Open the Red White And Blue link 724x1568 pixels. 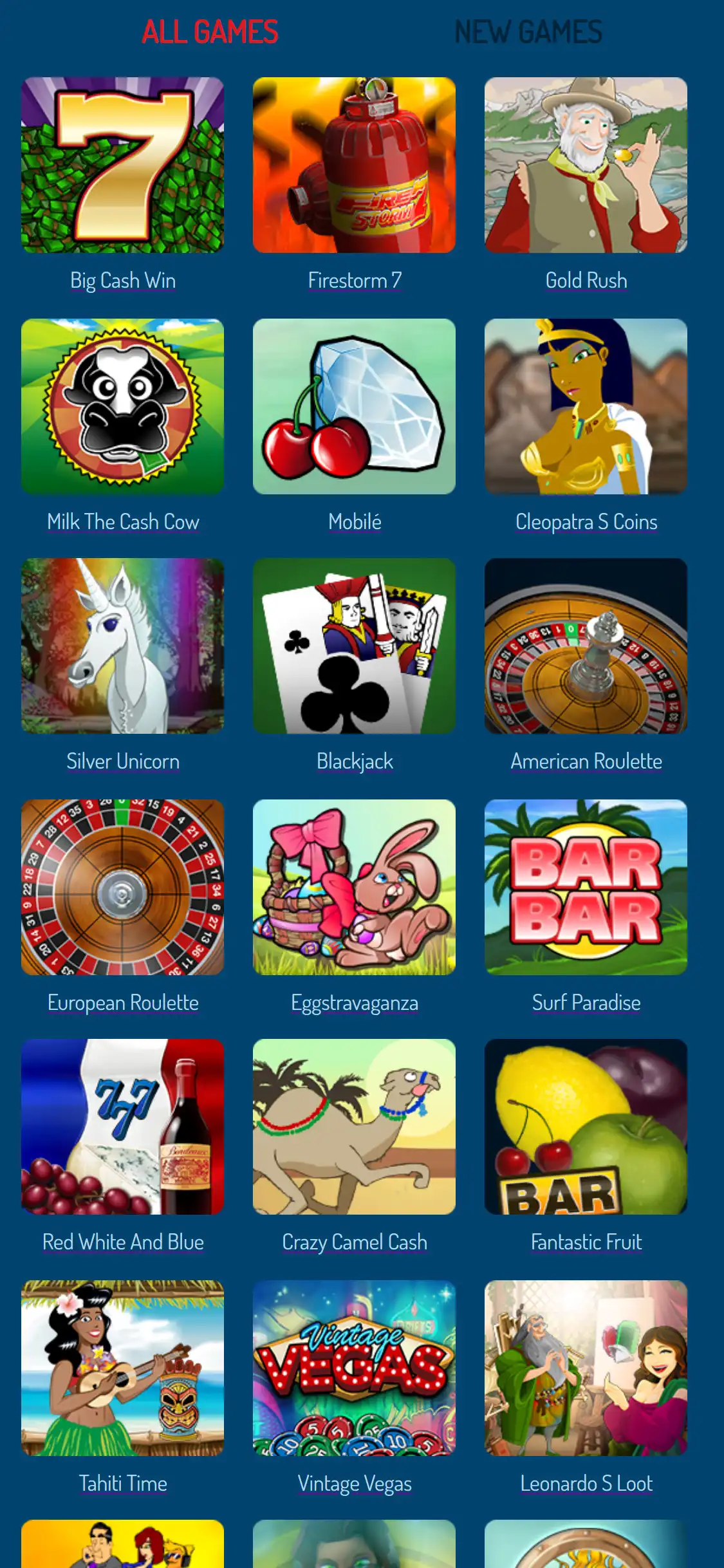coord(123,1242)
